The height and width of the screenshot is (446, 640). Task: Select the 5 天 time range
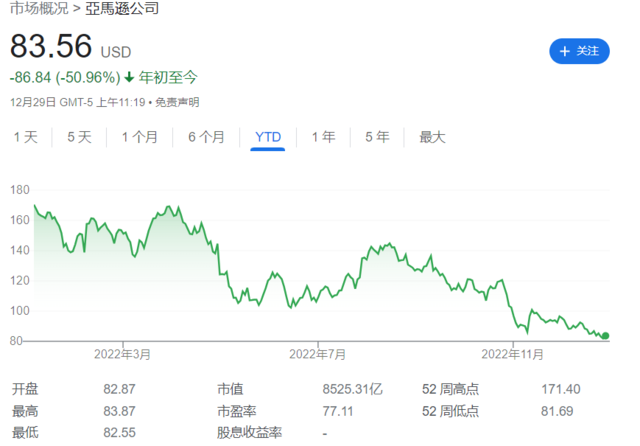coord(79,137)
